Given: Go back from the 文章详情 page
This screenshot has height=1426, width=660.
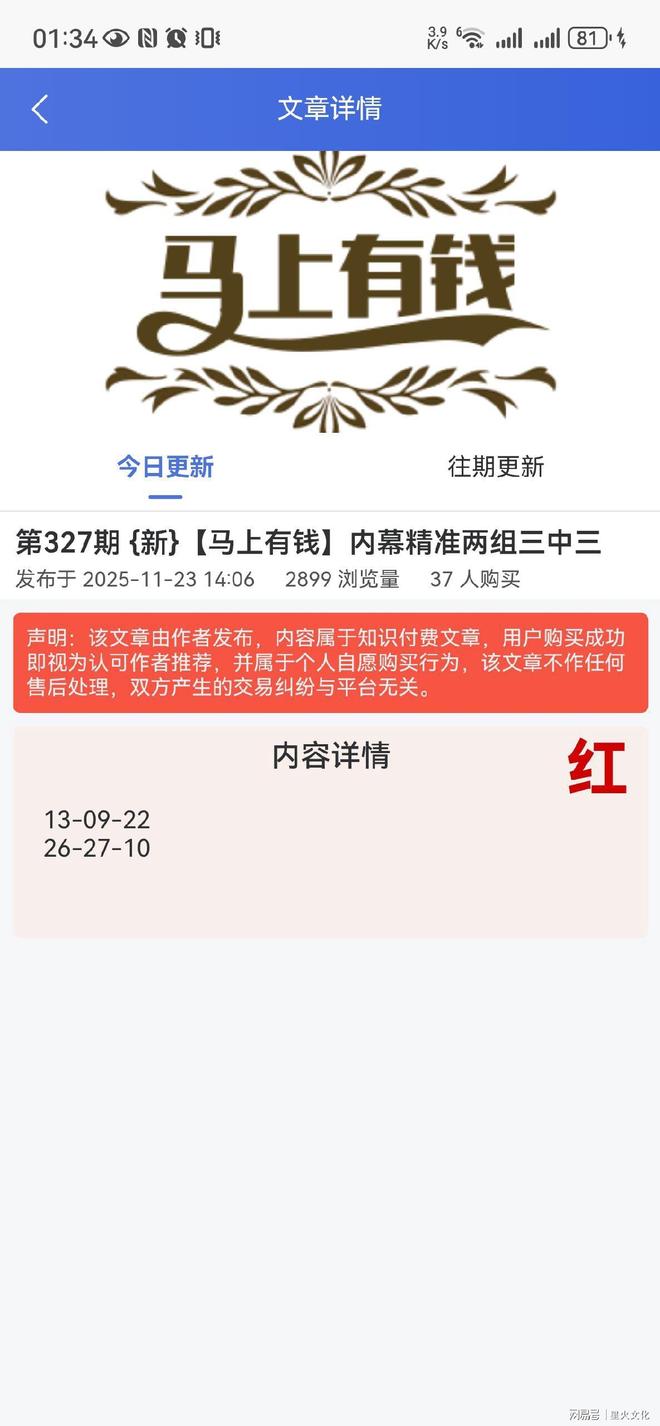Looking at the screenshot, I should click(40, 109).
